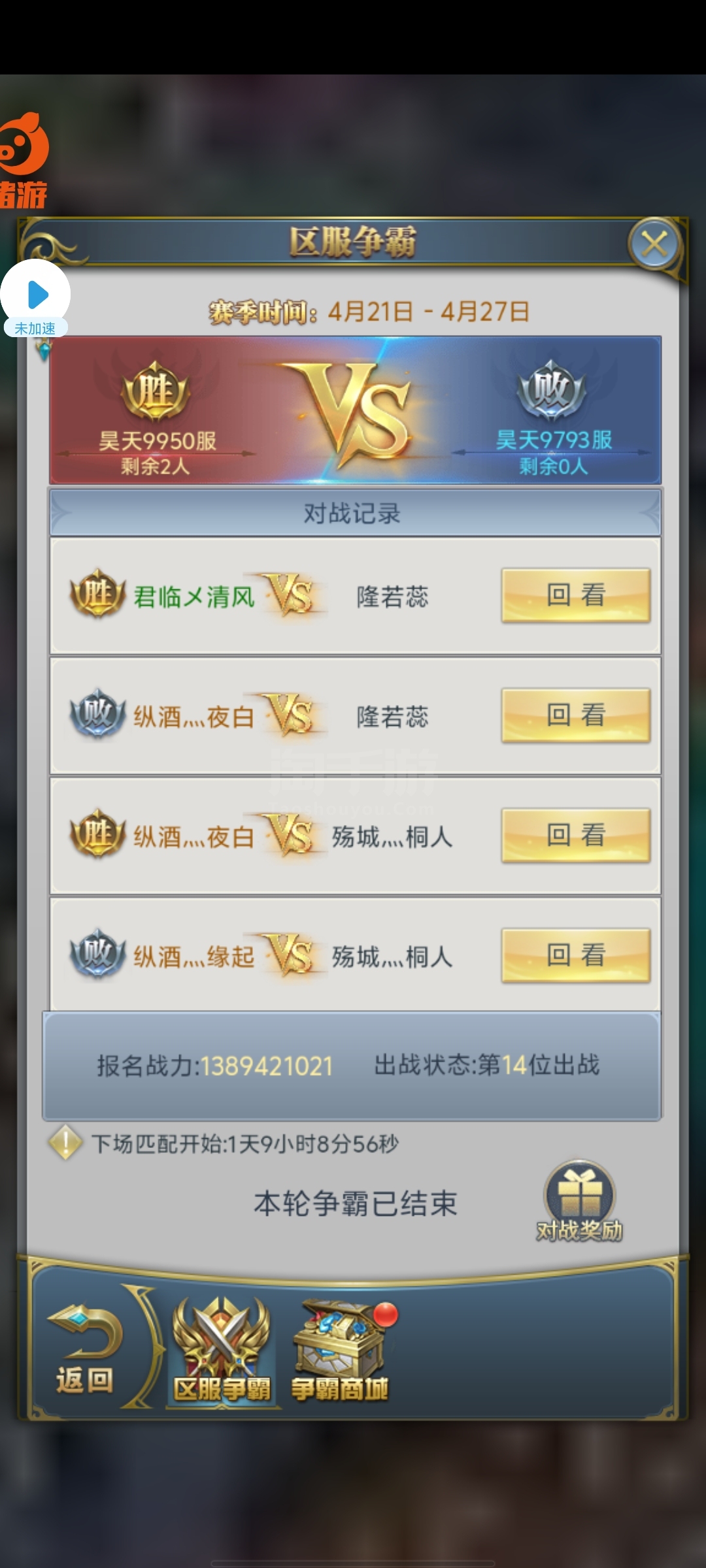This screenshot has width=706, height=1568.
Task: Replay the 纵酒灬缘起 vs 殇城灬桐人 battle
Action: click(576, 955)
